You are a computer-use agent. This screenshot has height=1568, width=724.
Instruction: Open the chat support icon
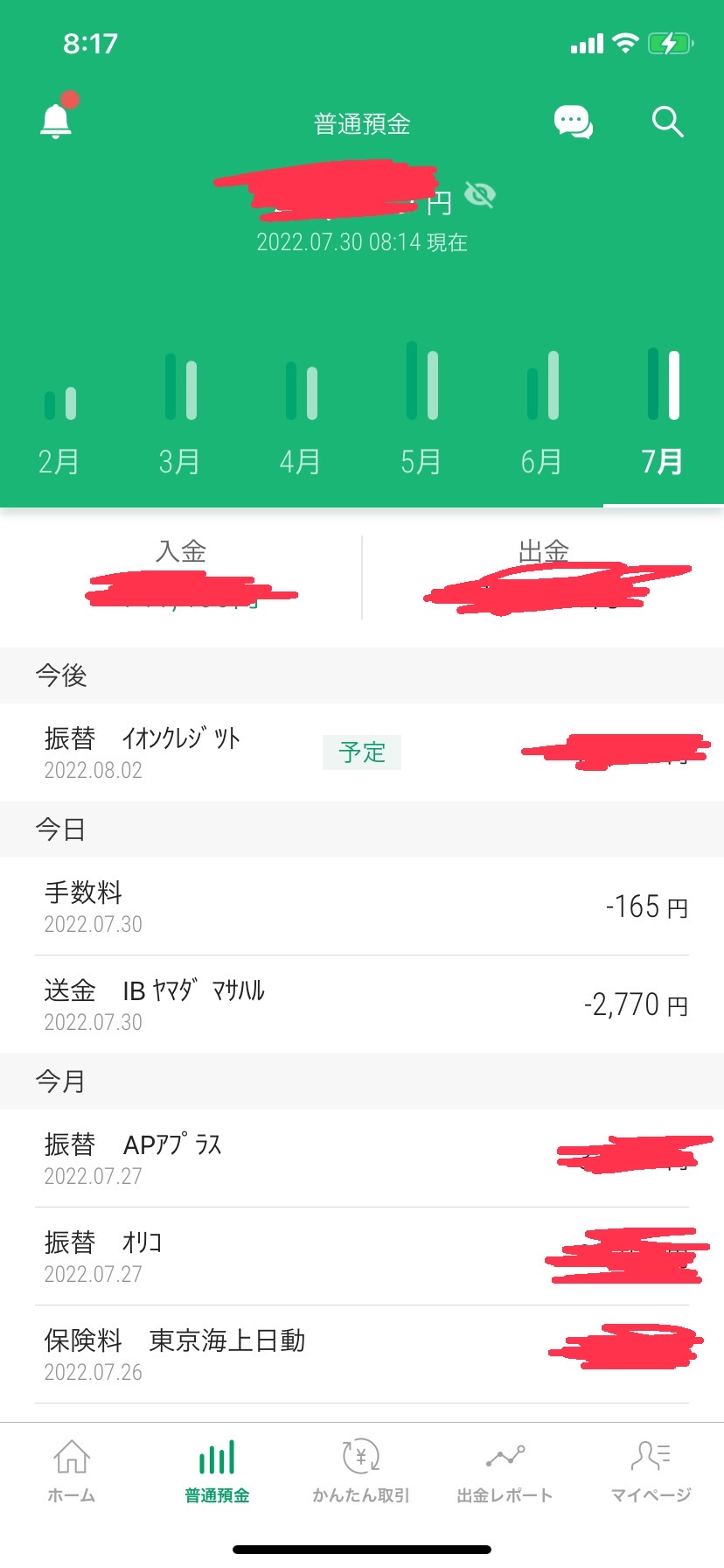click(x=574, y=122)
